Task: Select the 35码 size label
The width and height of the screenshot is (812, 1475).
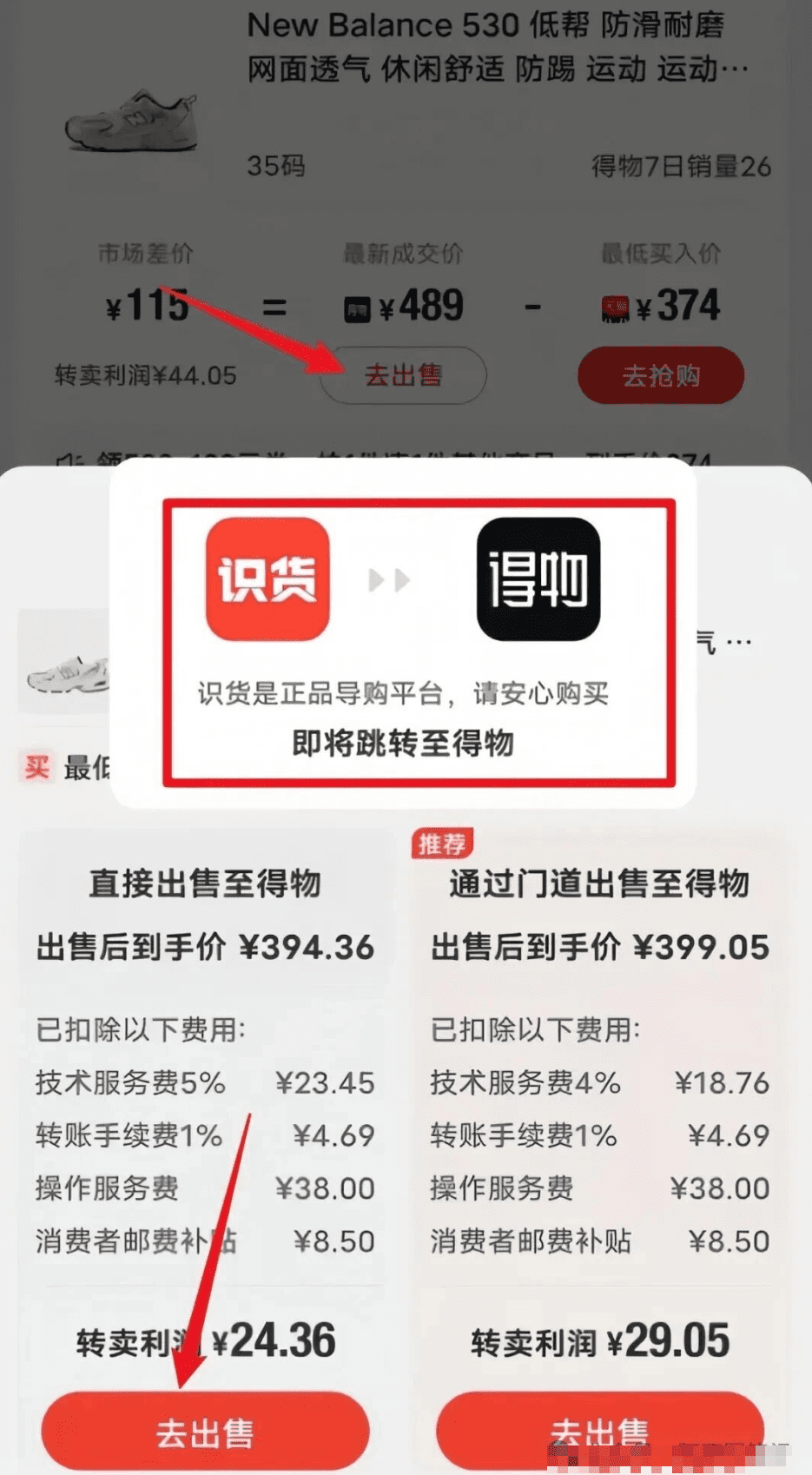Action: point(274,166)
